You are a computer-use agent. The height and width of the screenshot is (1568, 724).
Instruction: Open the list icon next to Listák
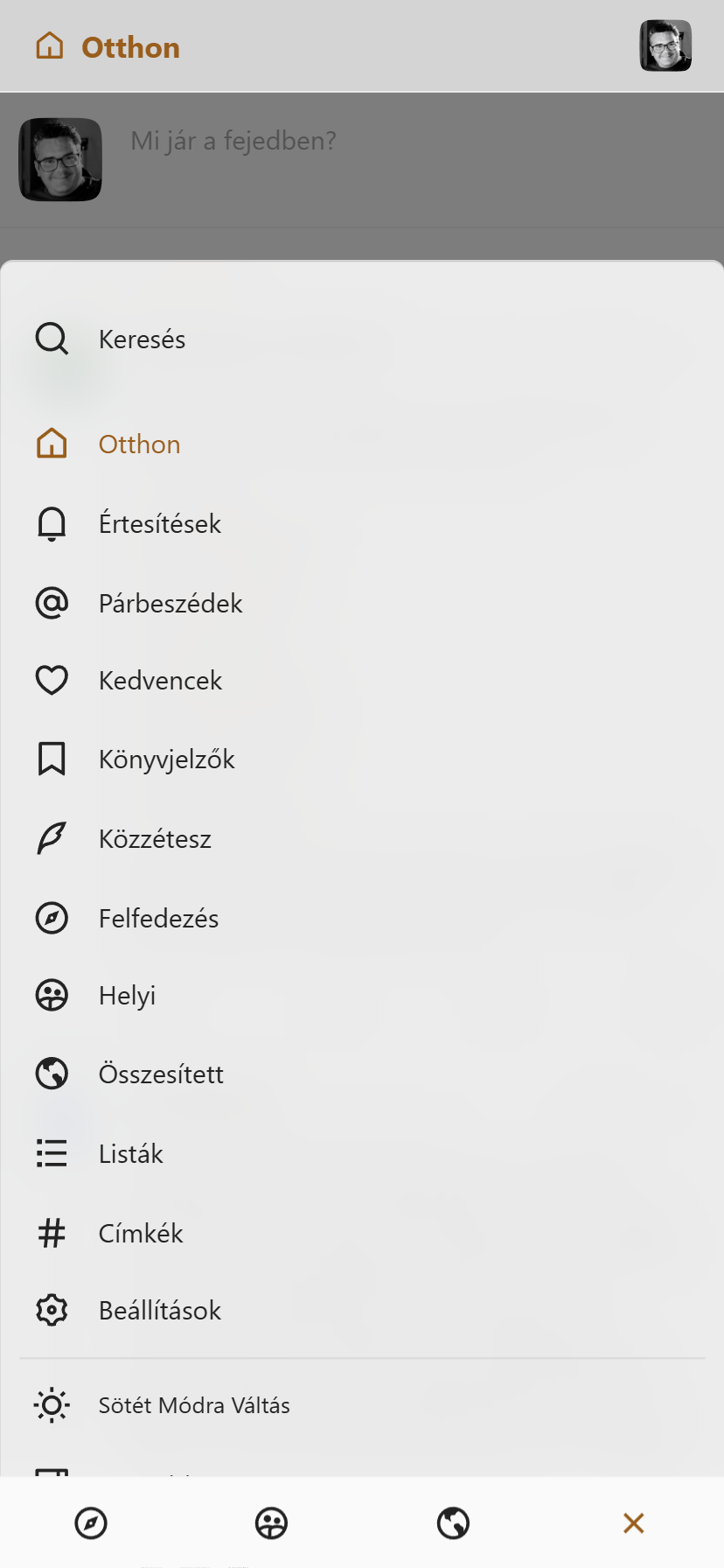(52, 1153)
